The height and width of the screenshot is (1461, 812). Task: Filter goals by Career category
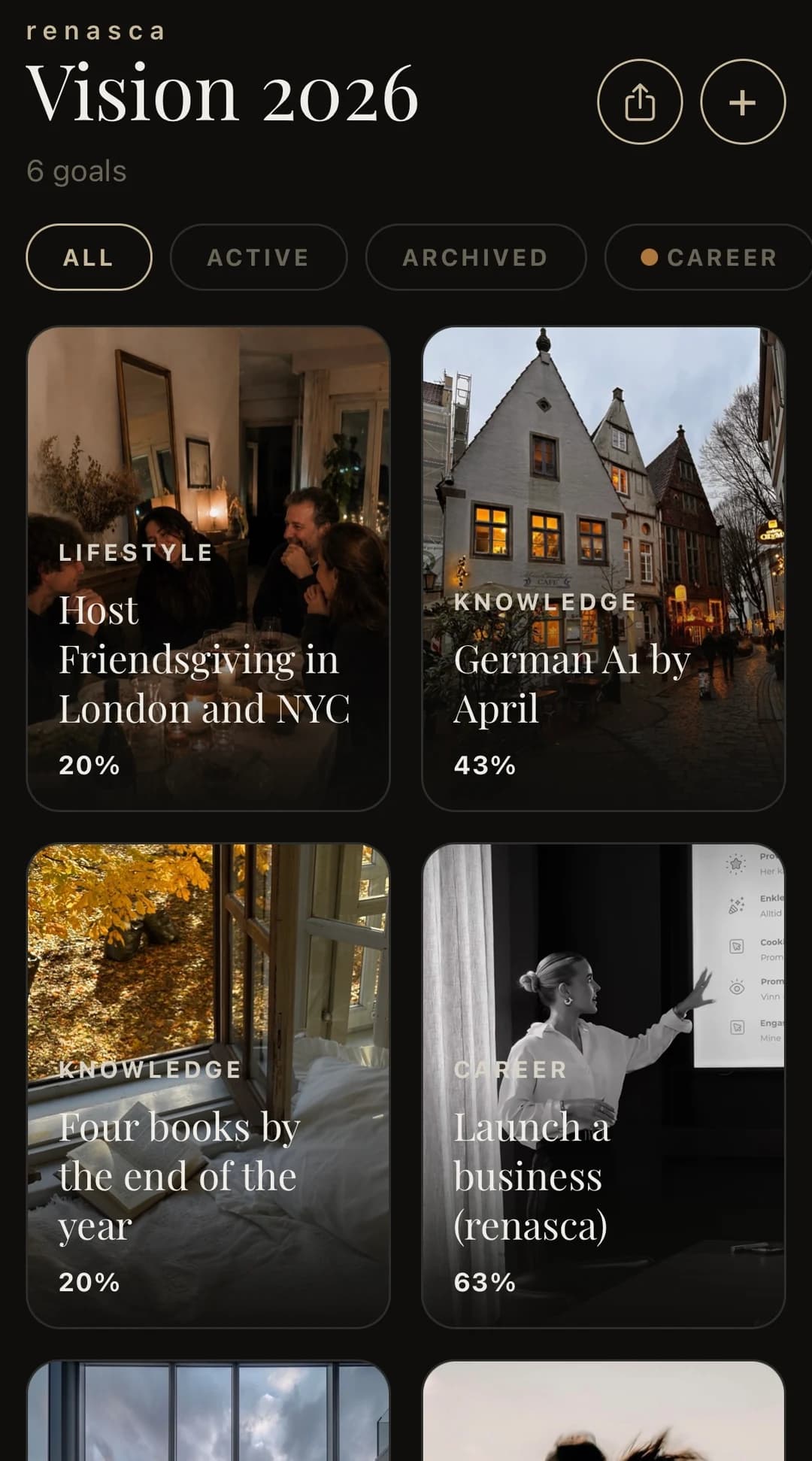pos(708,257)
